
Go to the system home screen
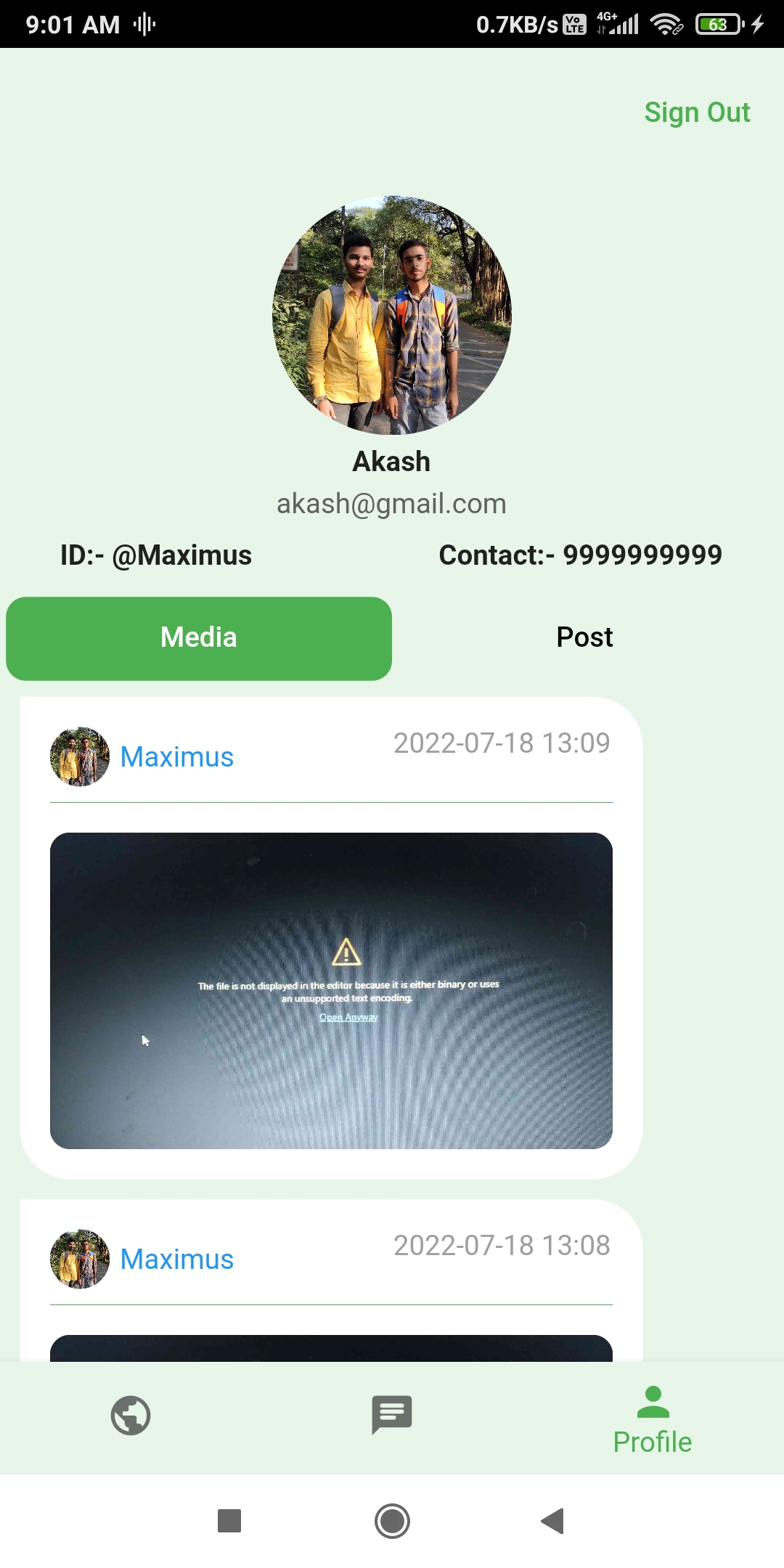(x=392, y=1521)
